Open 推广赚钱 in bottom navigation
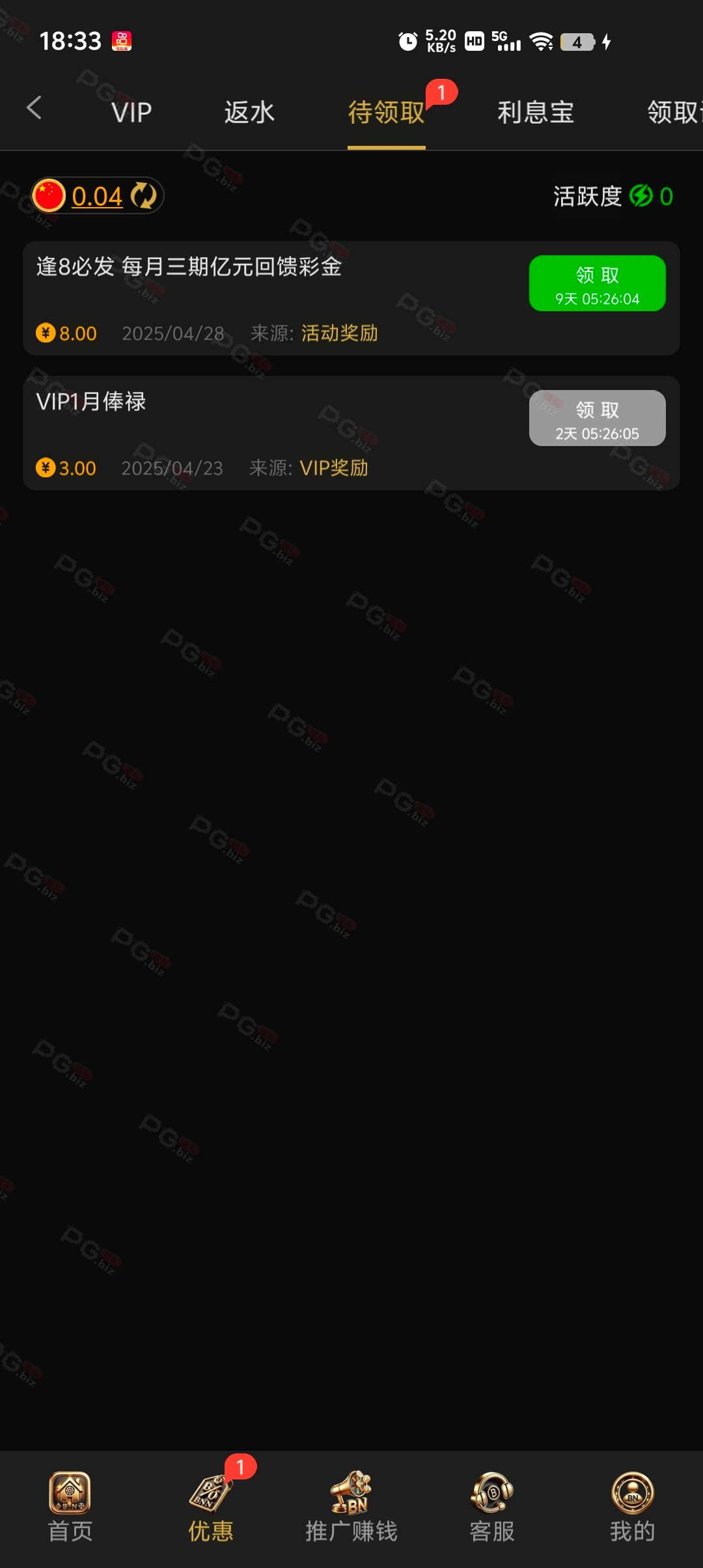 [351, 1507]
